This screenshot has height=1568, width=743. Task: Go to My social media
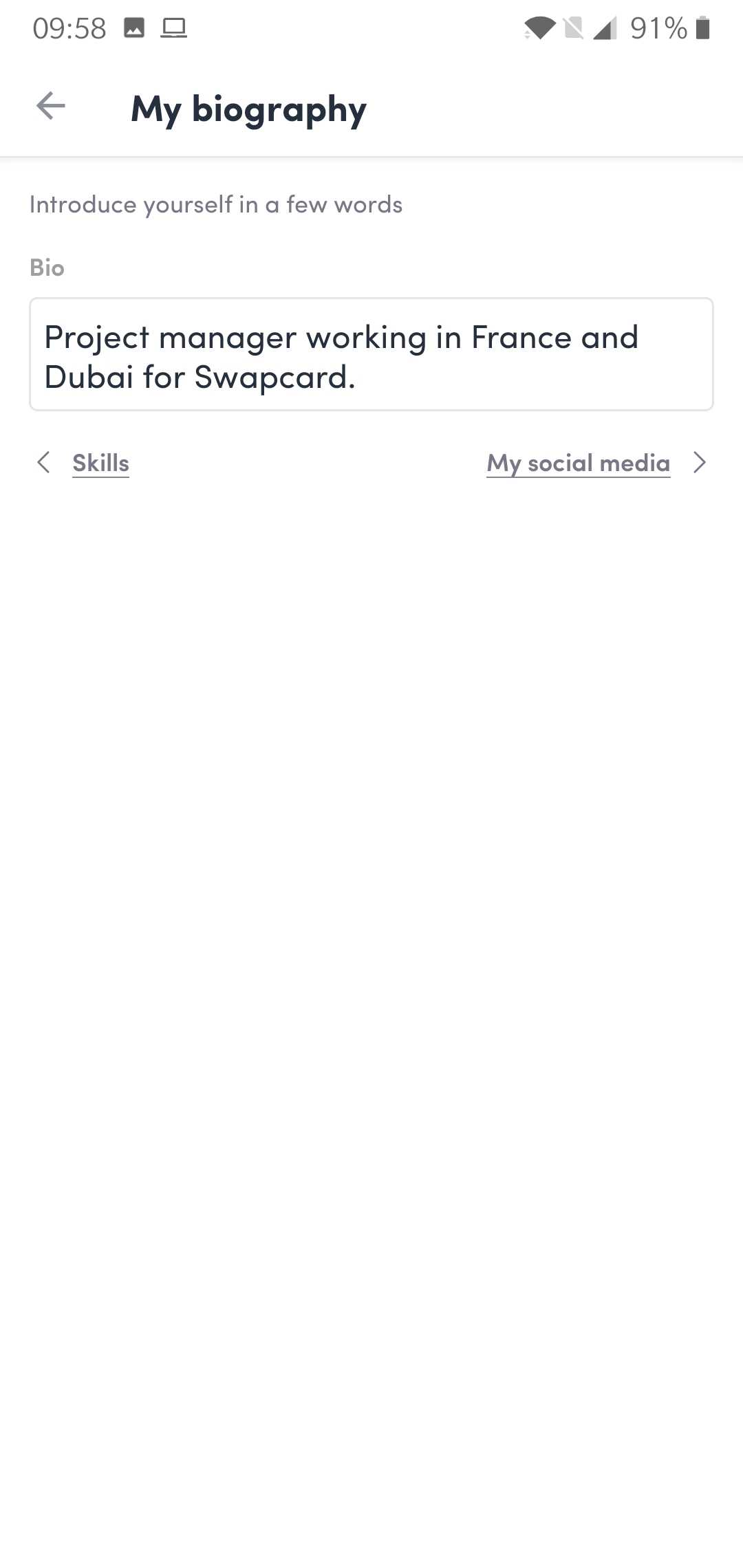click(578, 463)
